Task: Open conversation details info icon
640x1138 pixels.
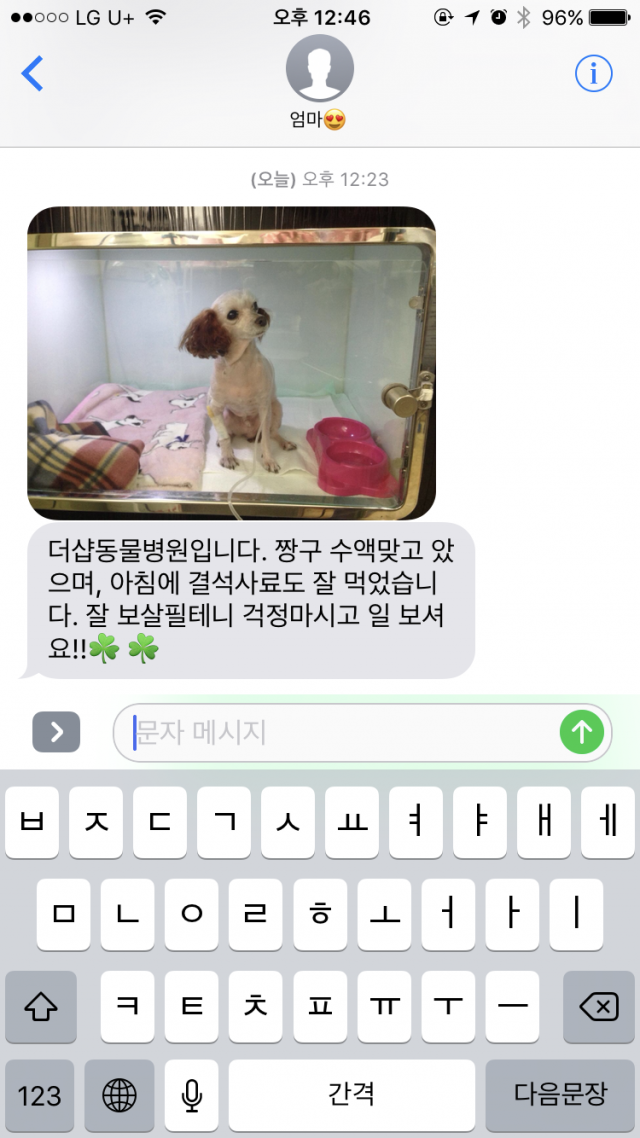Action: pos(593,73)
